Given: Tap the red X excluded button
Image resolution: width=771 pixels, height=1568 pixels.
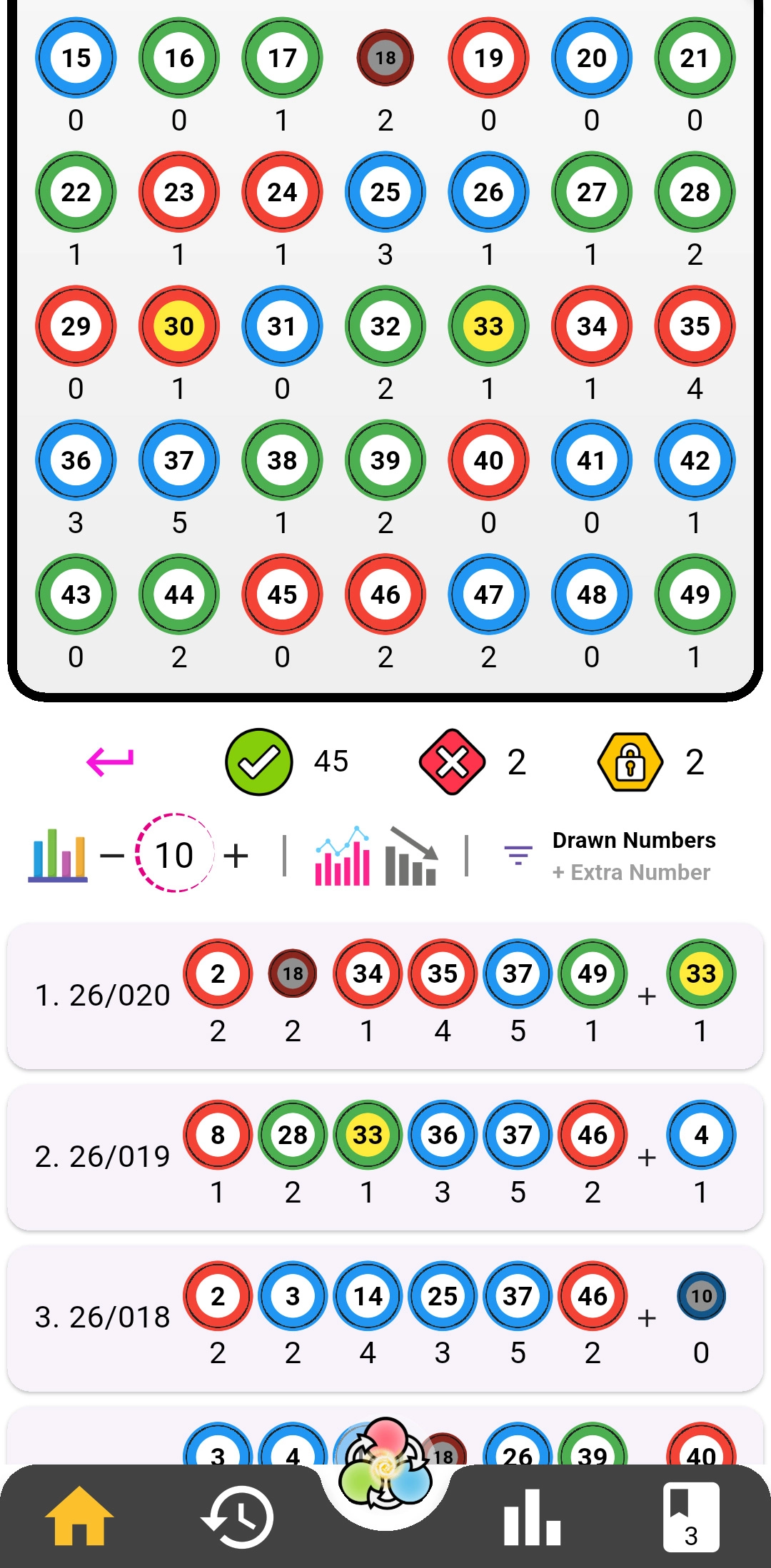Looking at the screenshot, I should point(452,762).
